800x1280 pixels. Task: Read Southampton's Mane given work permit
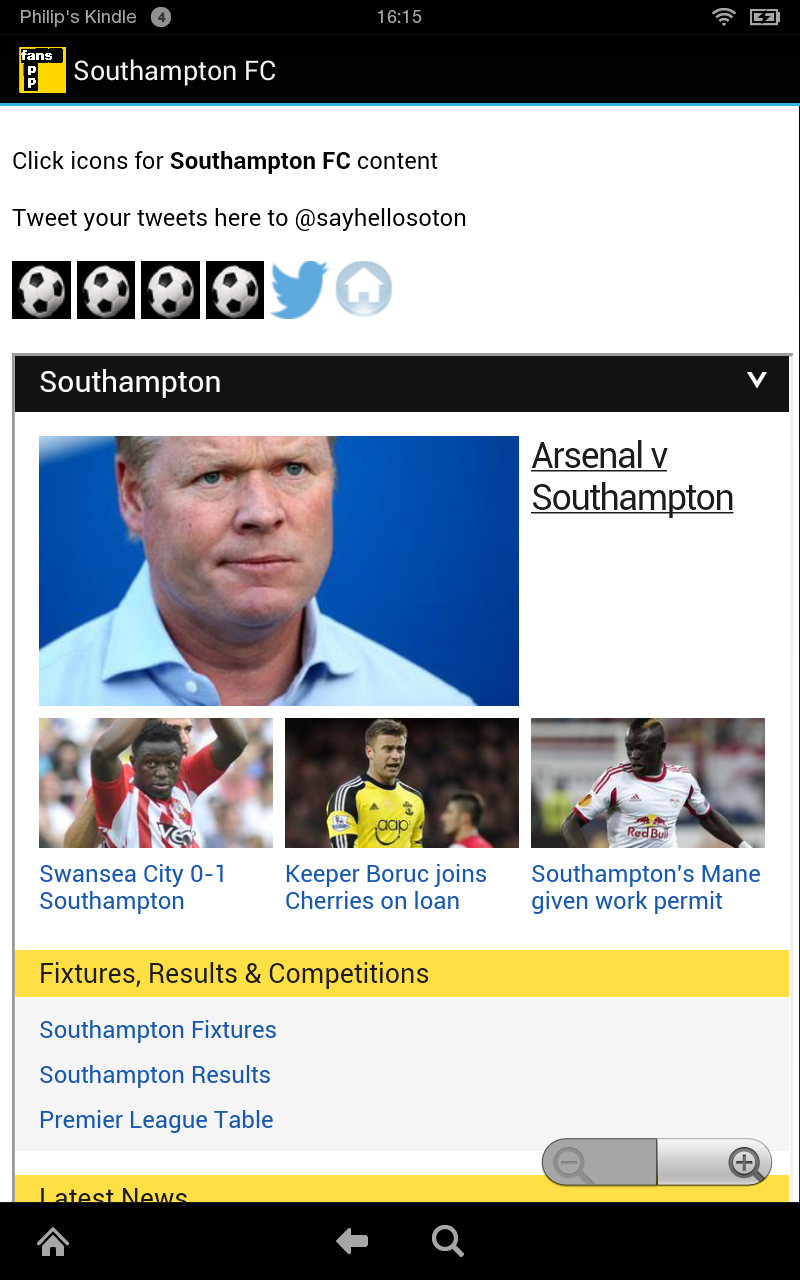coord(645,887)
